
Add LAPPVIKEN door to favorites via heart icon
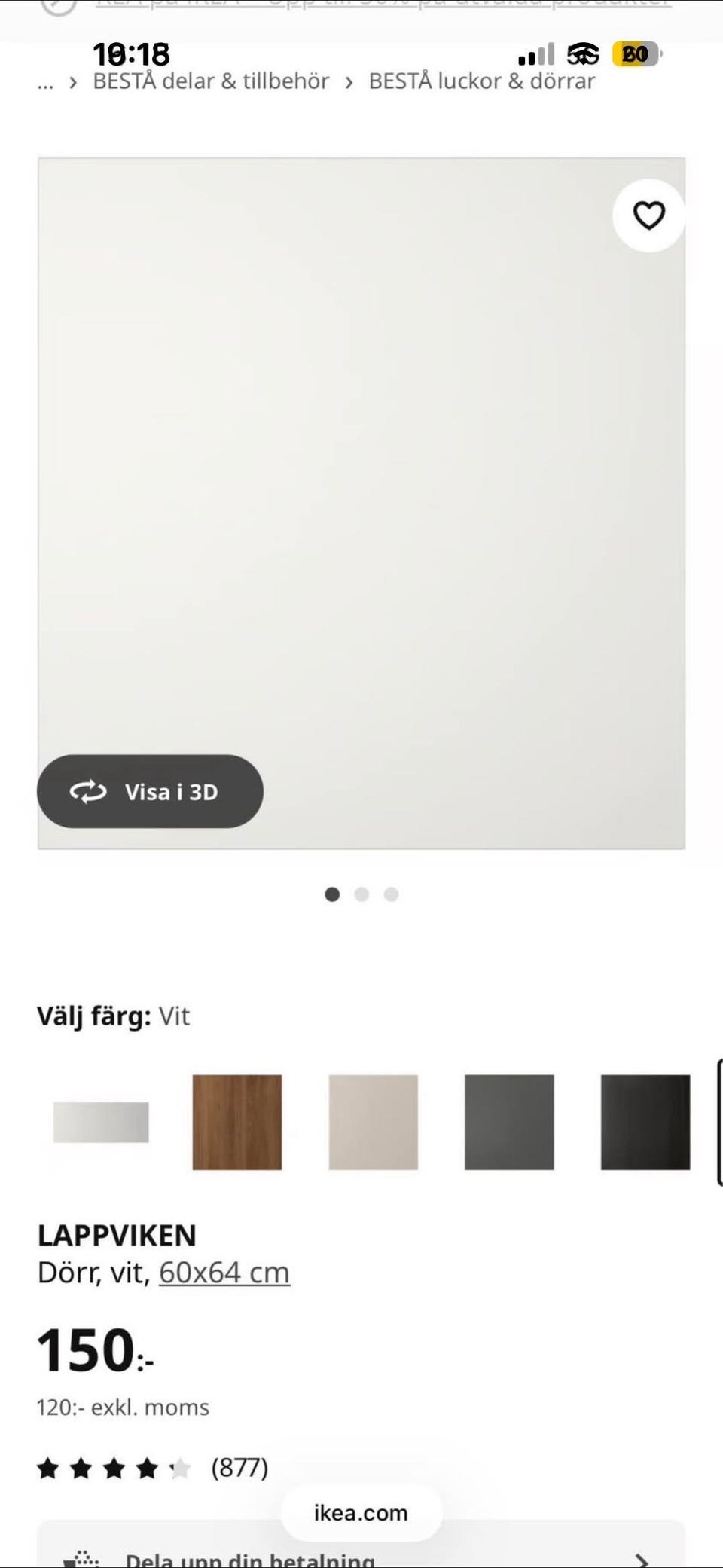648,215
